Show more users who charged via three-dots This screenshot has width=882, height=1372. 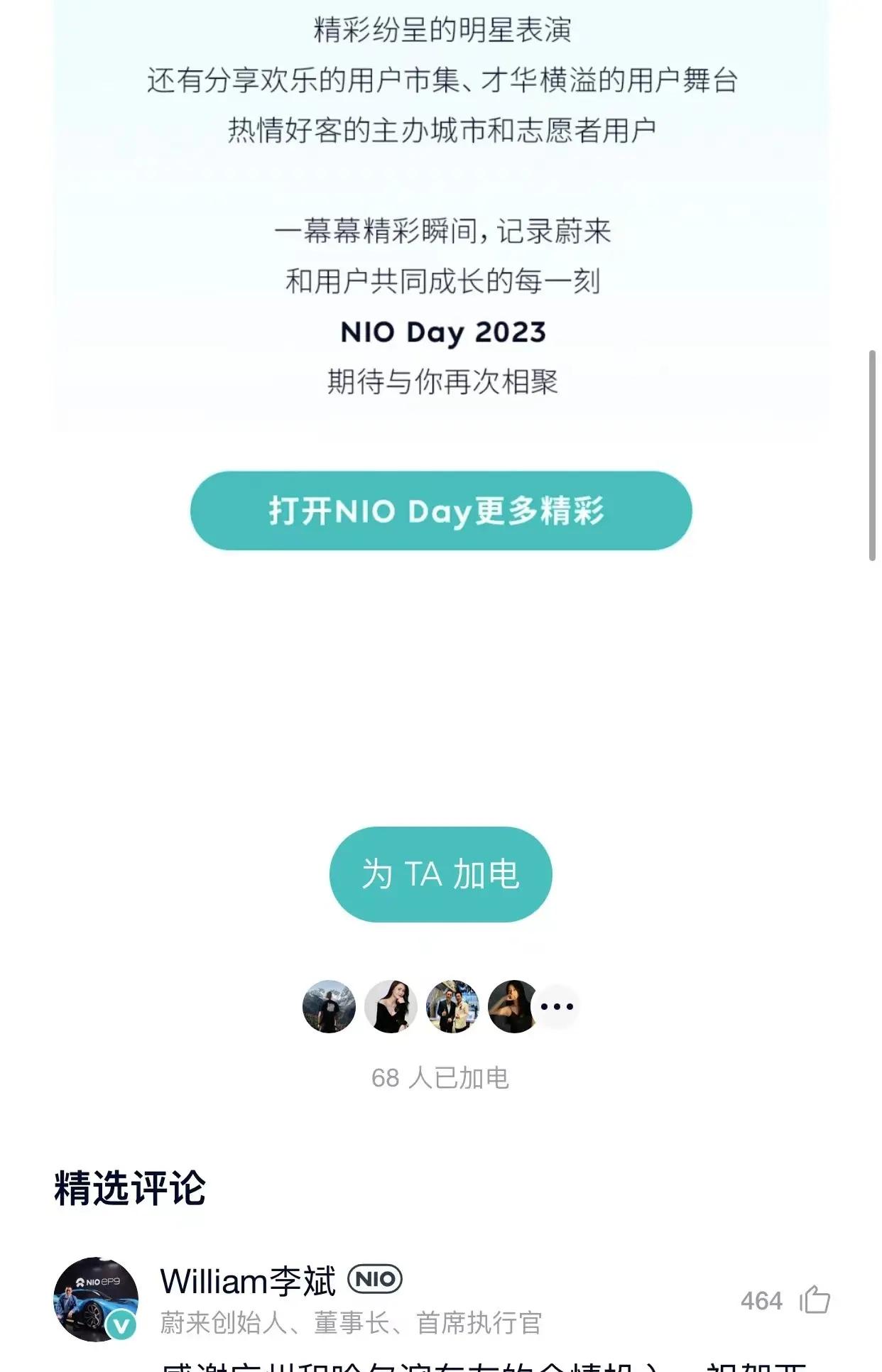(x=557, y=1006)
